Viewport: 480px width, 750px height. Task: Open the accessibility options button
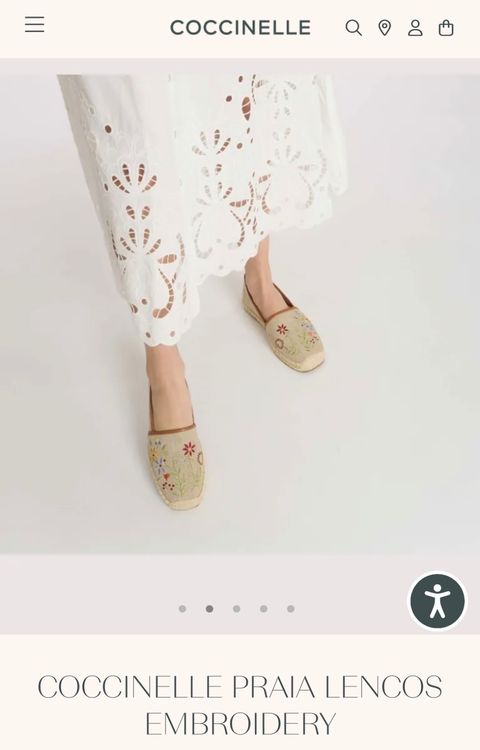tap(437, 601)
